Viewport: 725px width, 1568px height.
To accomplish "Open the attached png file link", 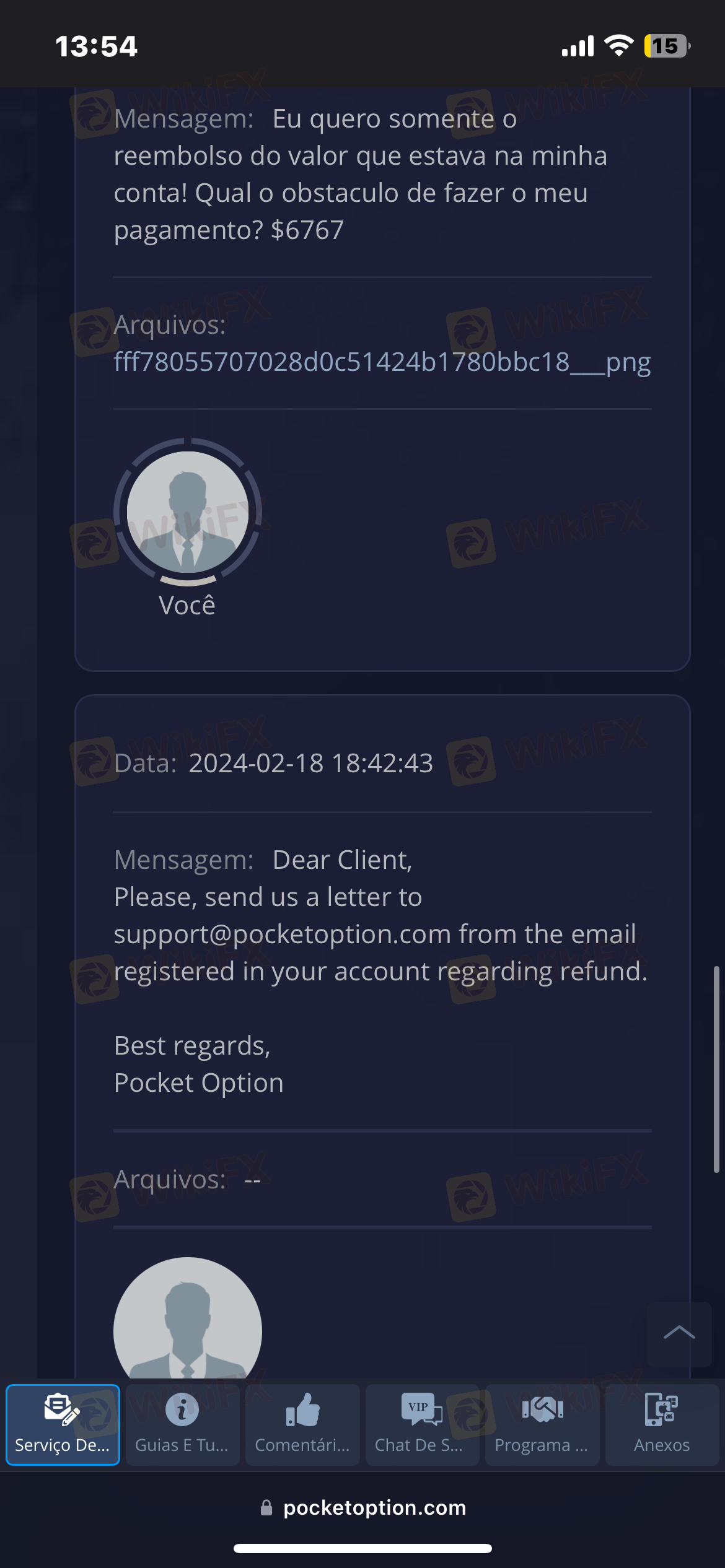I will (382, 362).
